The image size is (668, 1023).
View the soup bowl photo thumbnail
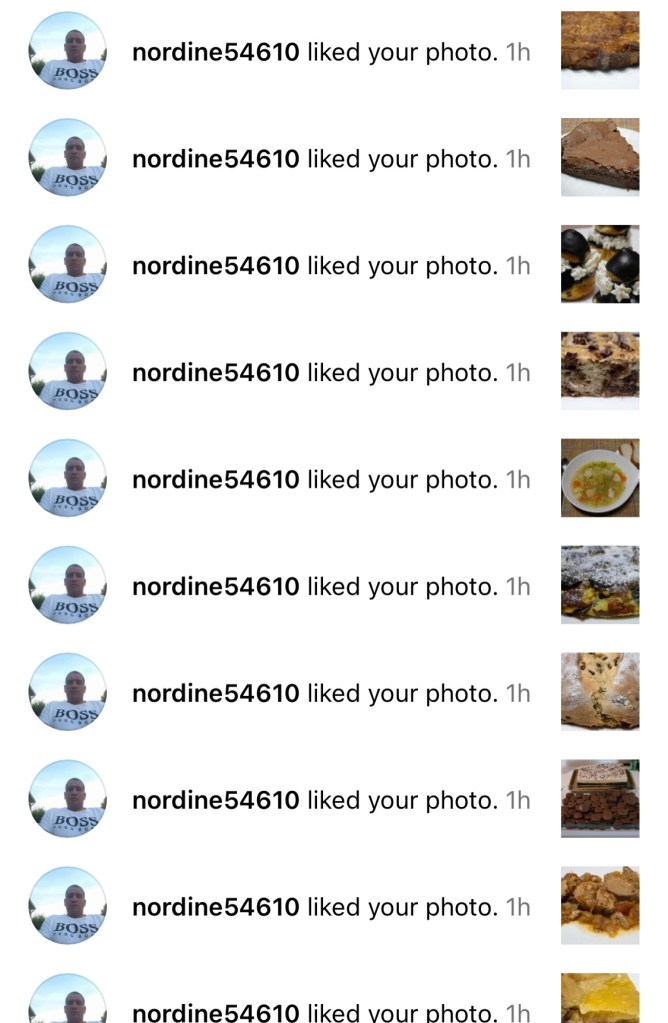click(x=600, y=479)
